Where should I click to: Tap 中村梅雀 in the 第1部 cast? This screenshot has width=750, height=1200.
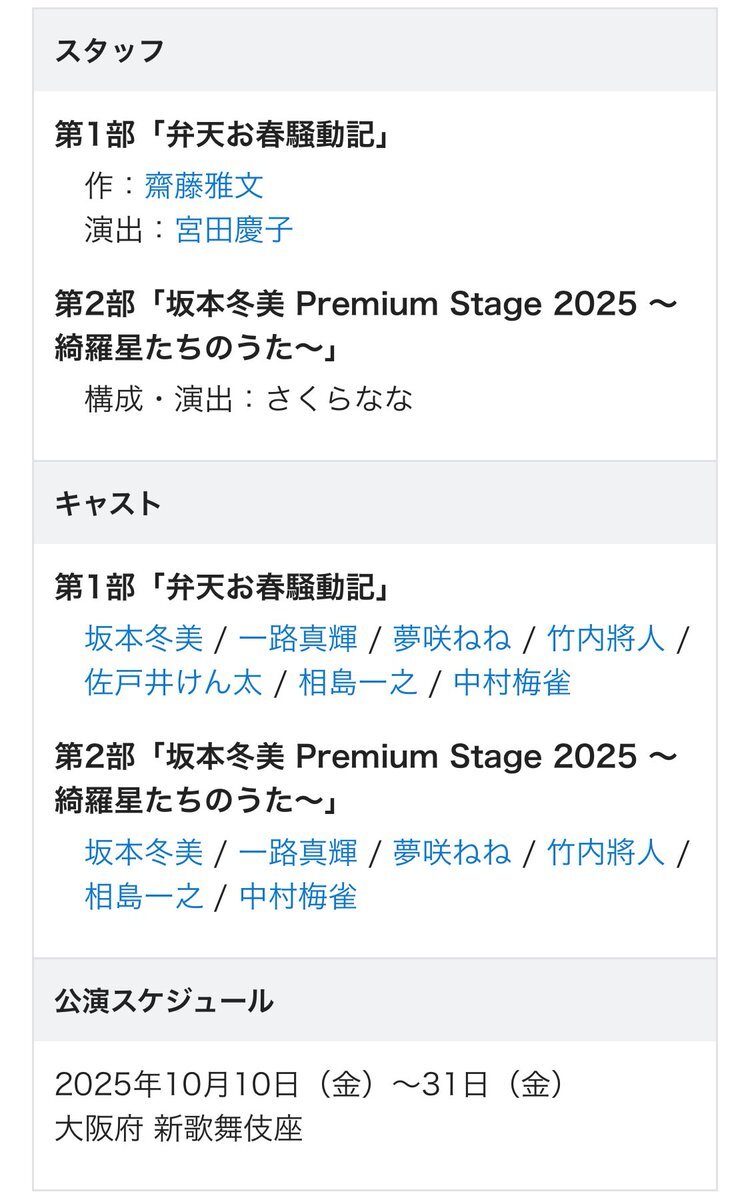click(x=512, y=682)
